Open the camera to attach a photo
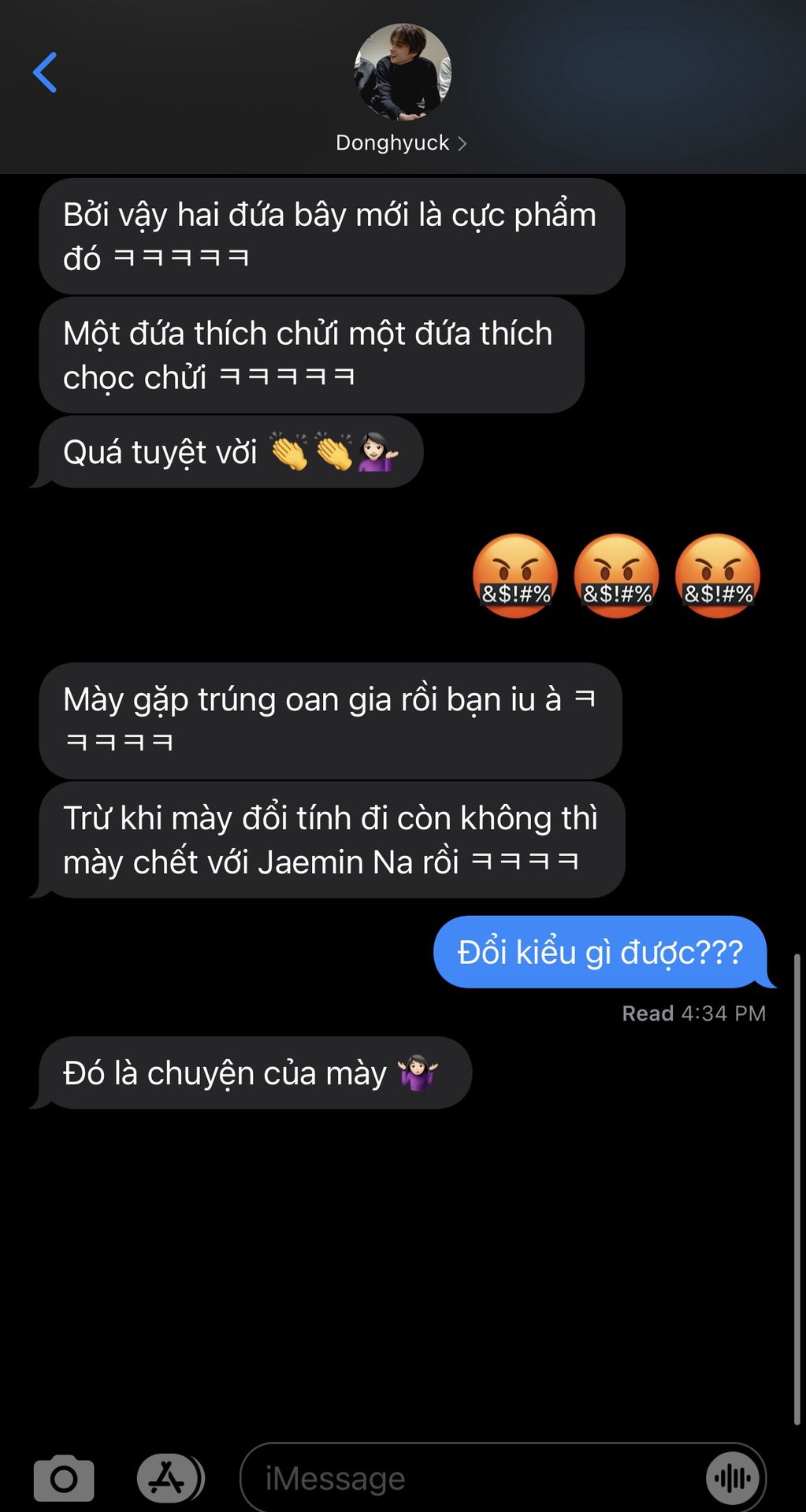This screenshot has height=1512, width=806. coord(64,1478)
